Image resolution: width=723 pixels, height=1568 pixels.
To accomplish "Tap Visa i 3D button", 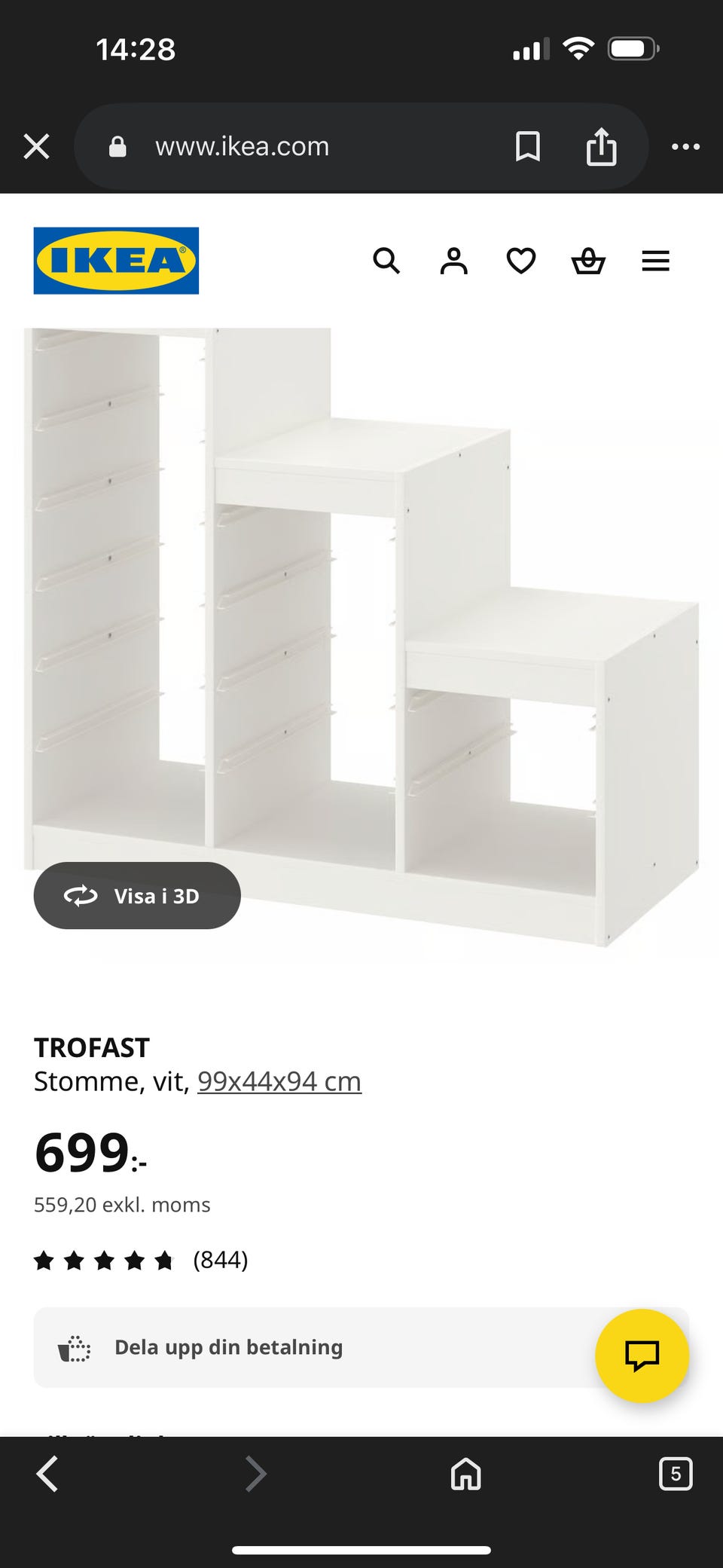I will click(137, 896).
